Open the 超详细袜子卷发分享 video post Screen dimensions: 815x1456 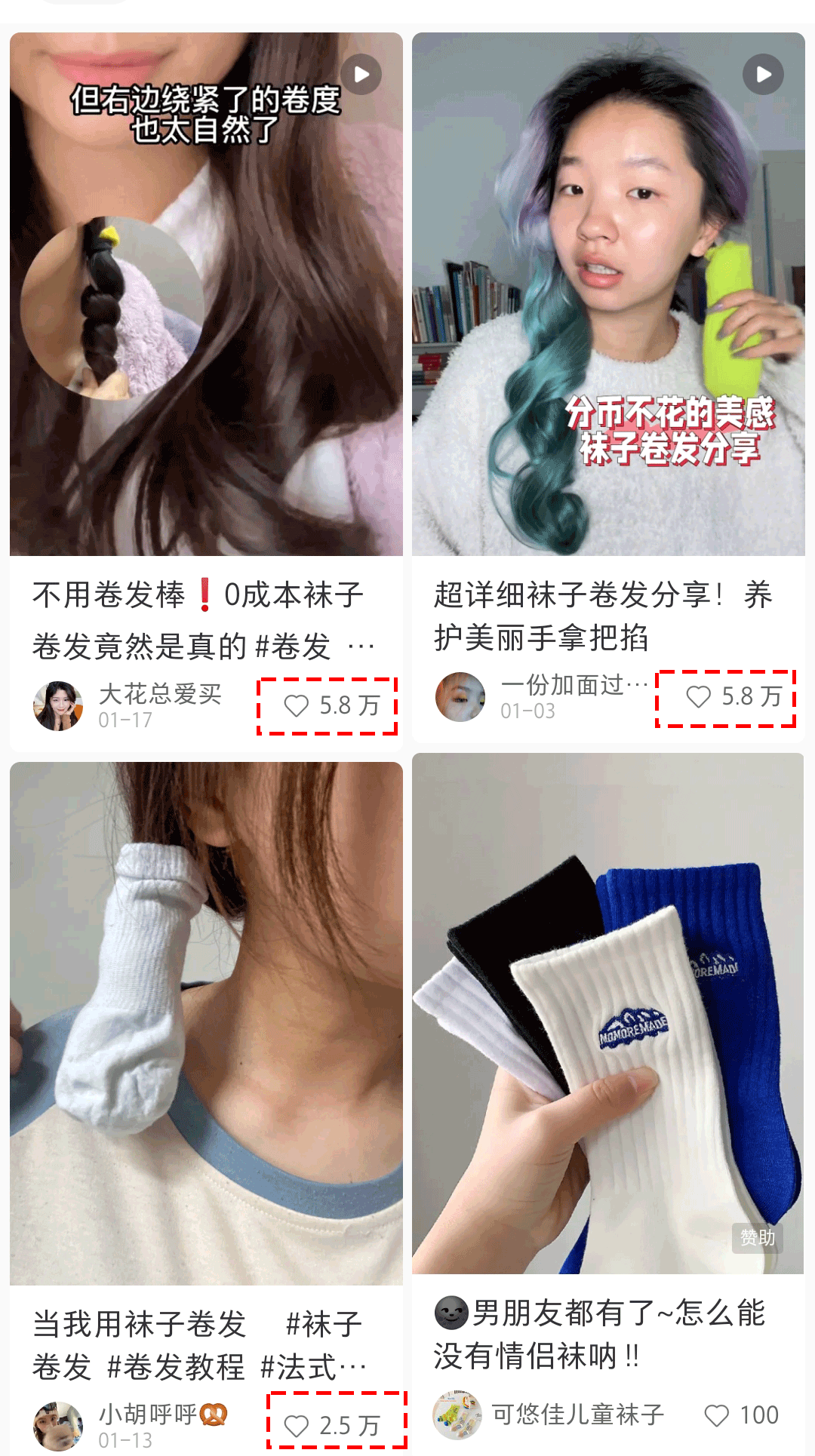click(x=608, y=294)
